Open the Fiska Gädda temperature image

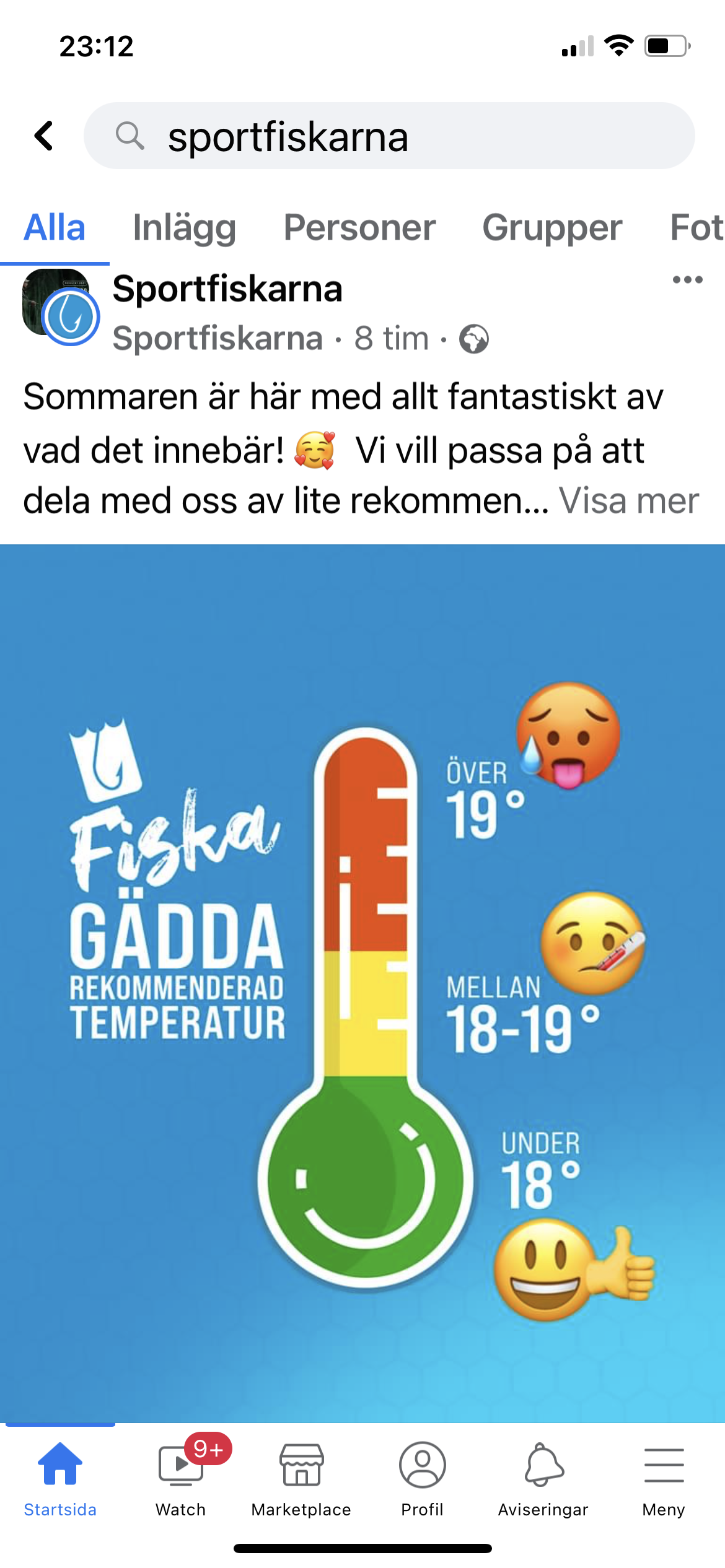click(362, 983)
